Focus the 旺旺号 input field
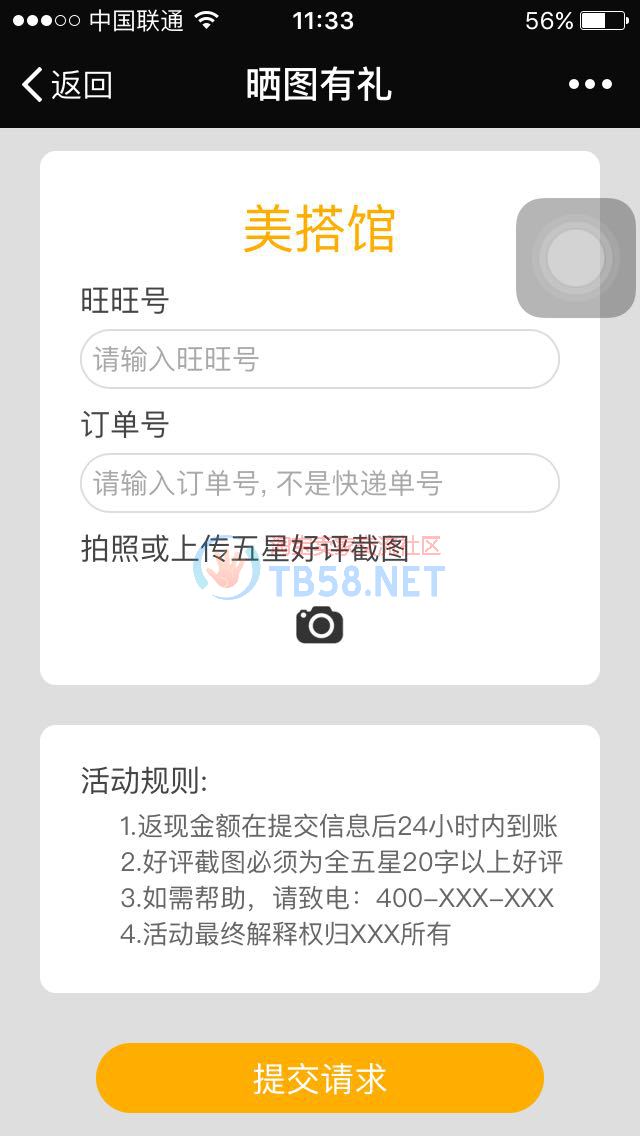Viewport: 640px width, 1136px height. point(319,359)
